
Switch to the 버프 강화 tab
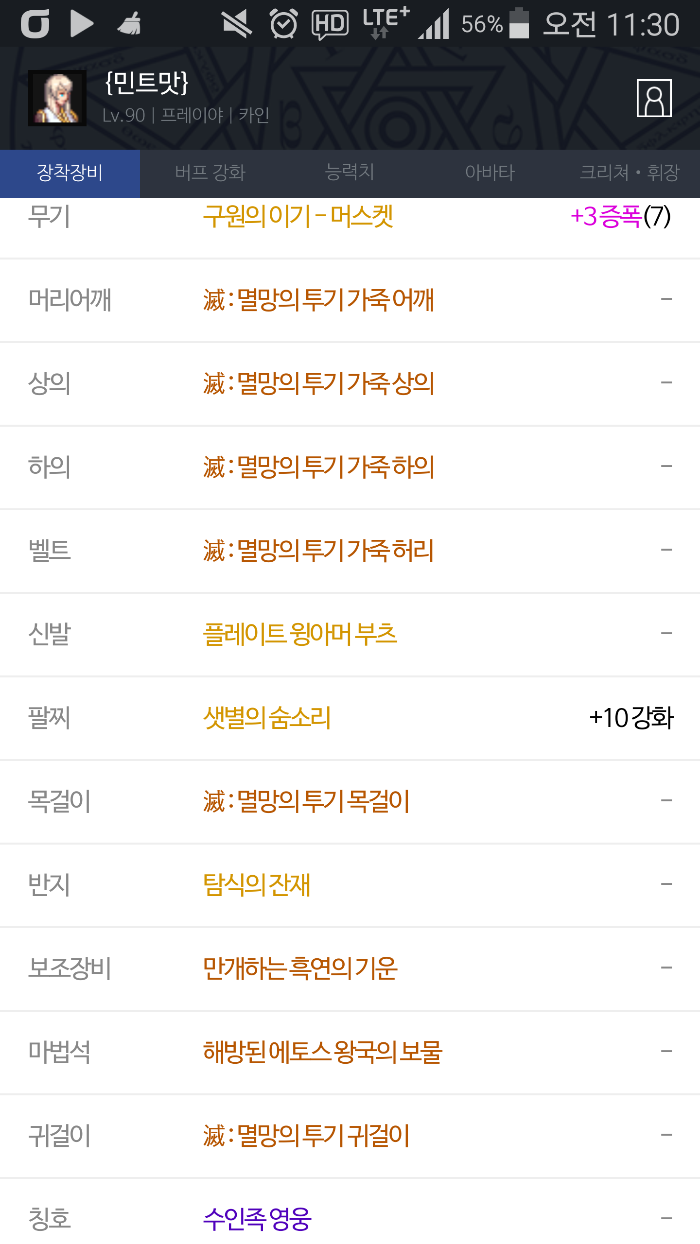point(209,173)
